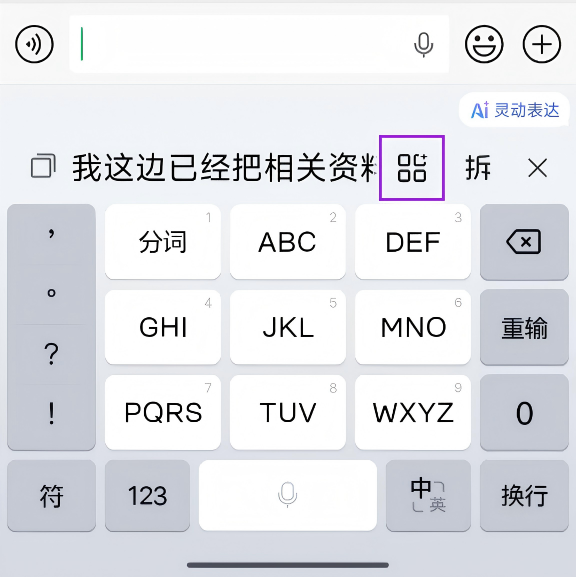Open the 符 symbols keyboard
This screenshot has height=577, width=576.
(x=52, y=496)
